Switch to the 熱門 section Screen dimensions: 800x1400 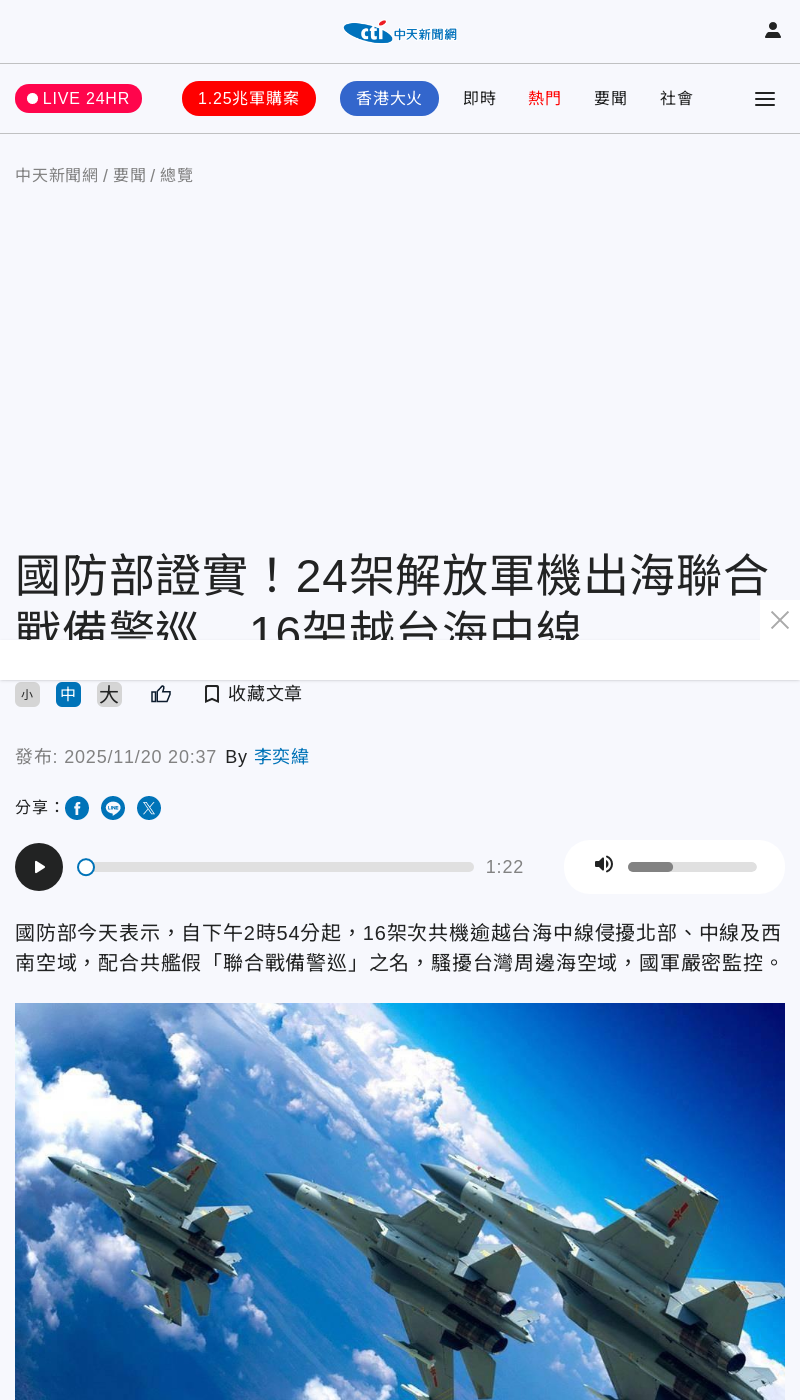545,99
